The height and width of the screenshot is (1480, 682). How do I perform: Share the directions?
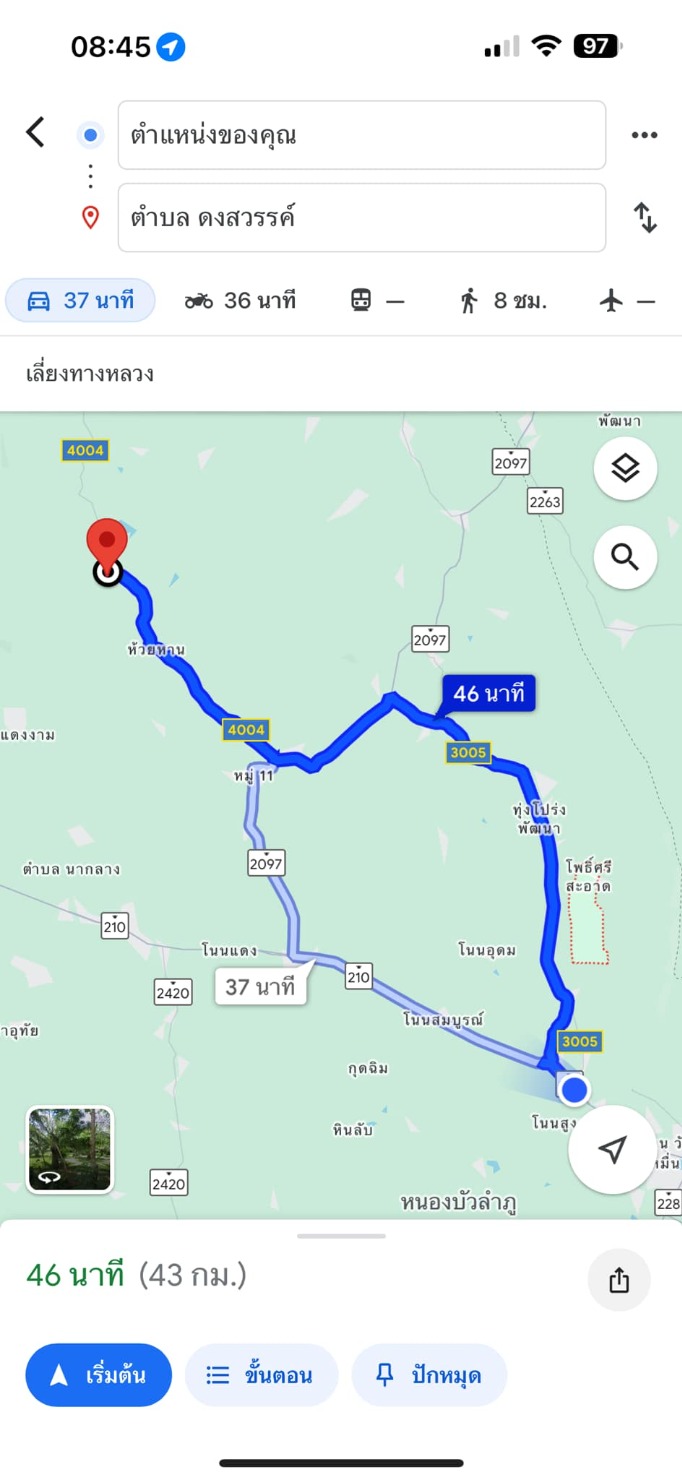point(619,1279)
